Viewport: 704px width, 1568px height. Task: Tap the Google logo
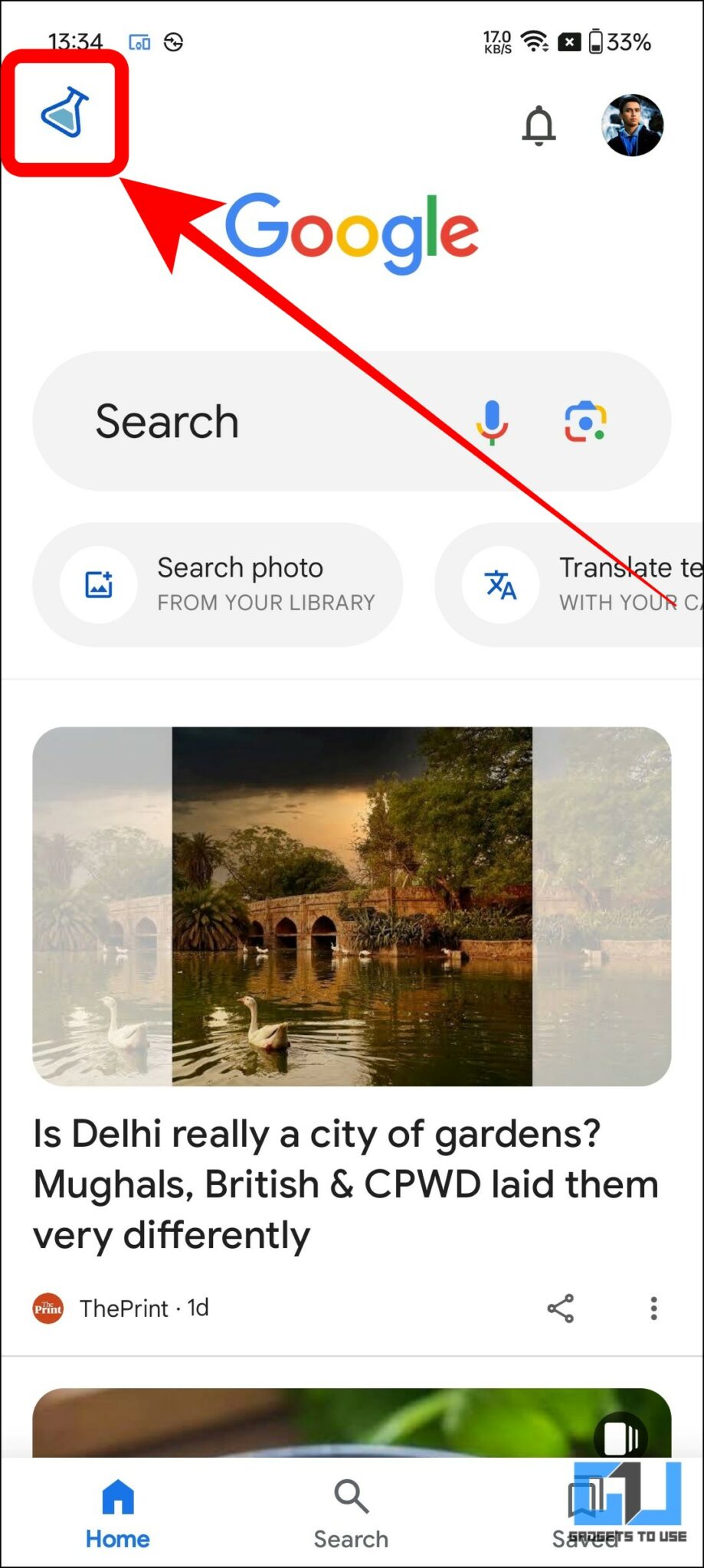(x=352, y=230)
